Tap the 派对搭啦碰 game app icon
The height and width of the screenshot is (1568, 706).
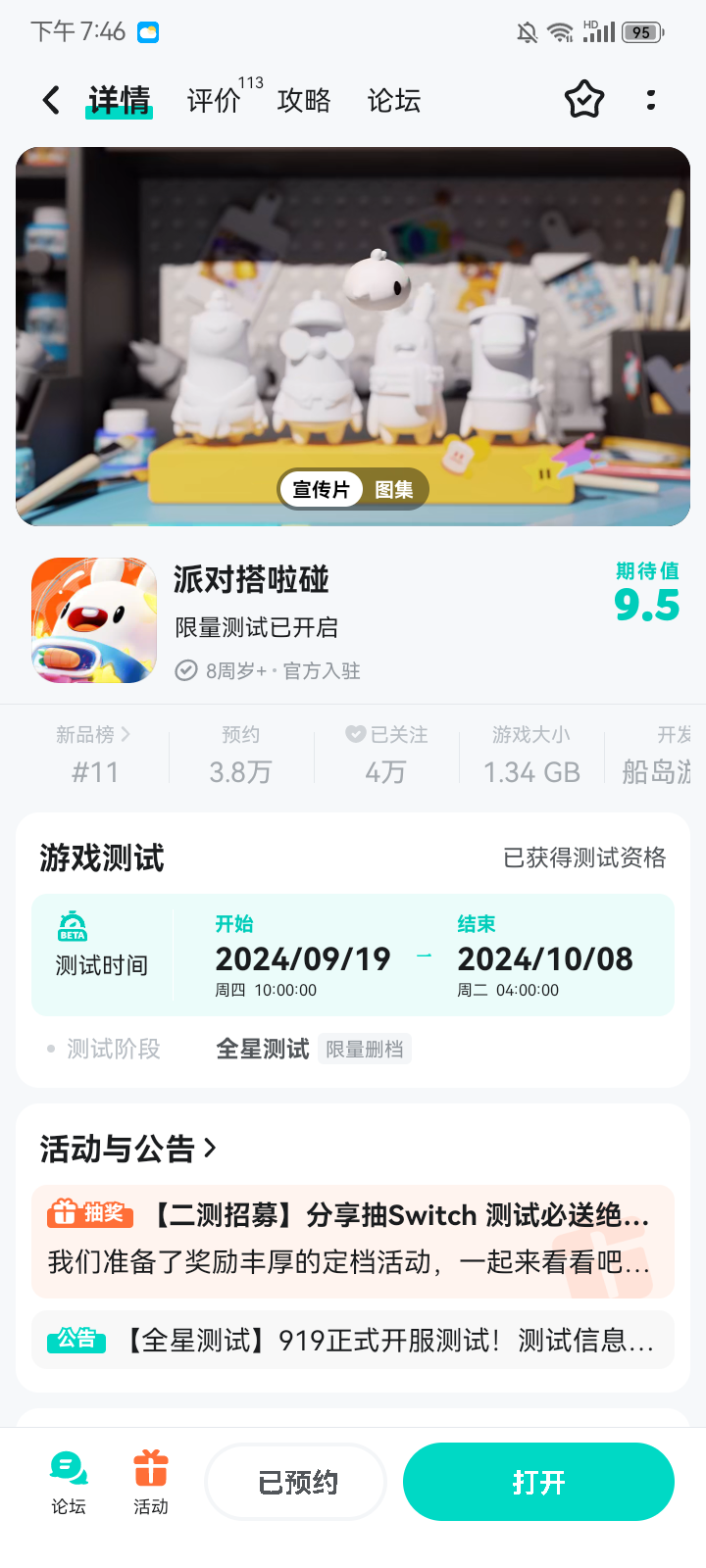pos(93,620)
